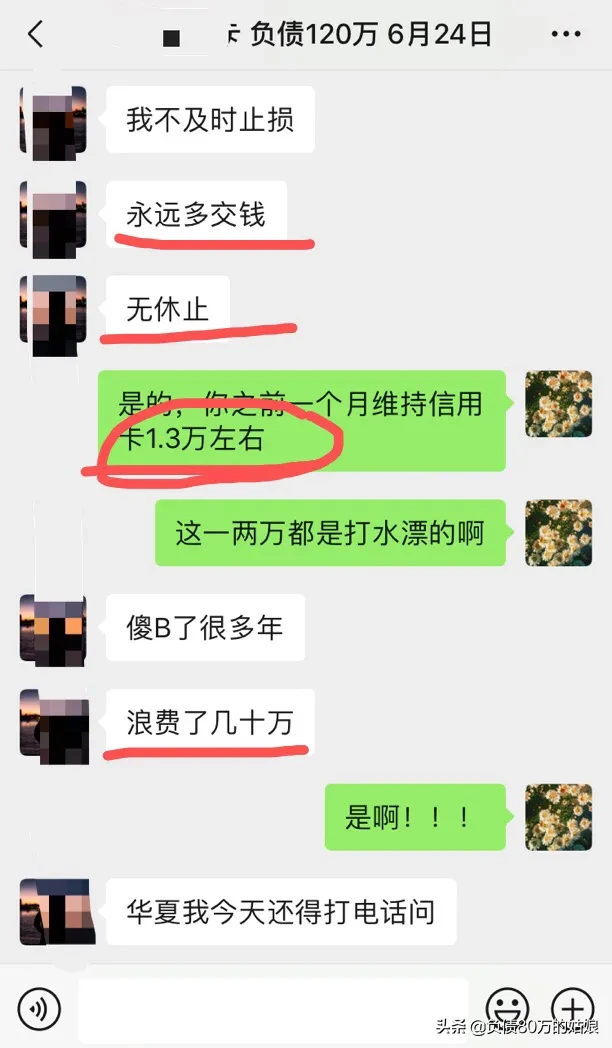Open your flower avatar beside 是啊！！！
This screenshot has width=612, height=1048.
click(x=559, y=817)
